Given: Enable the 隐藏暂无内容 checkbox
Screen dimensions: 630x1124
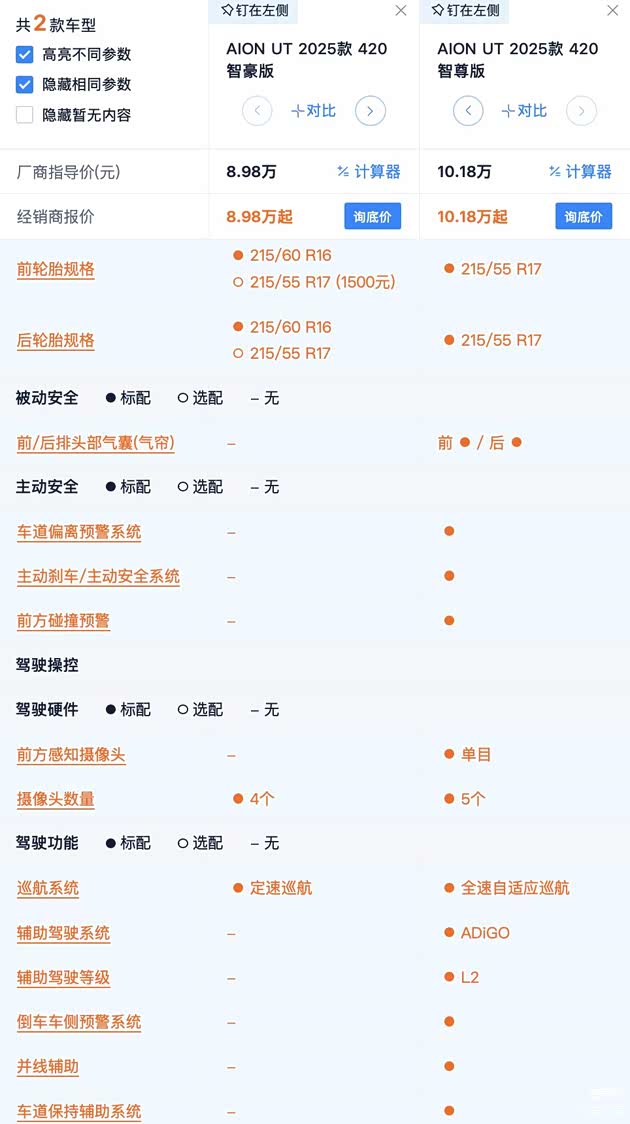Looking at the screenshot, I should coord(25,115).
